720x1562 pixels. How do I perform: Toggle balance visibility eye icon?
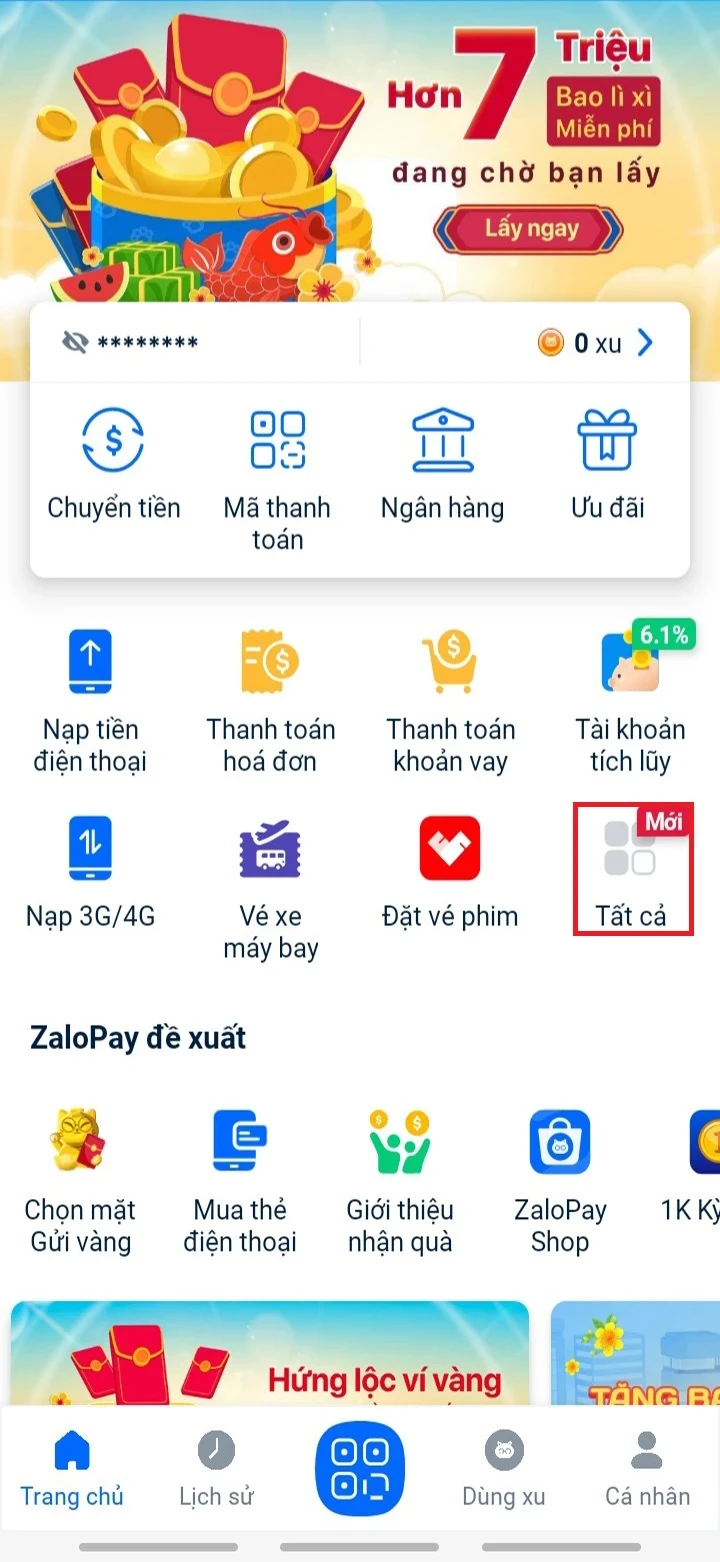click(63, 341)
